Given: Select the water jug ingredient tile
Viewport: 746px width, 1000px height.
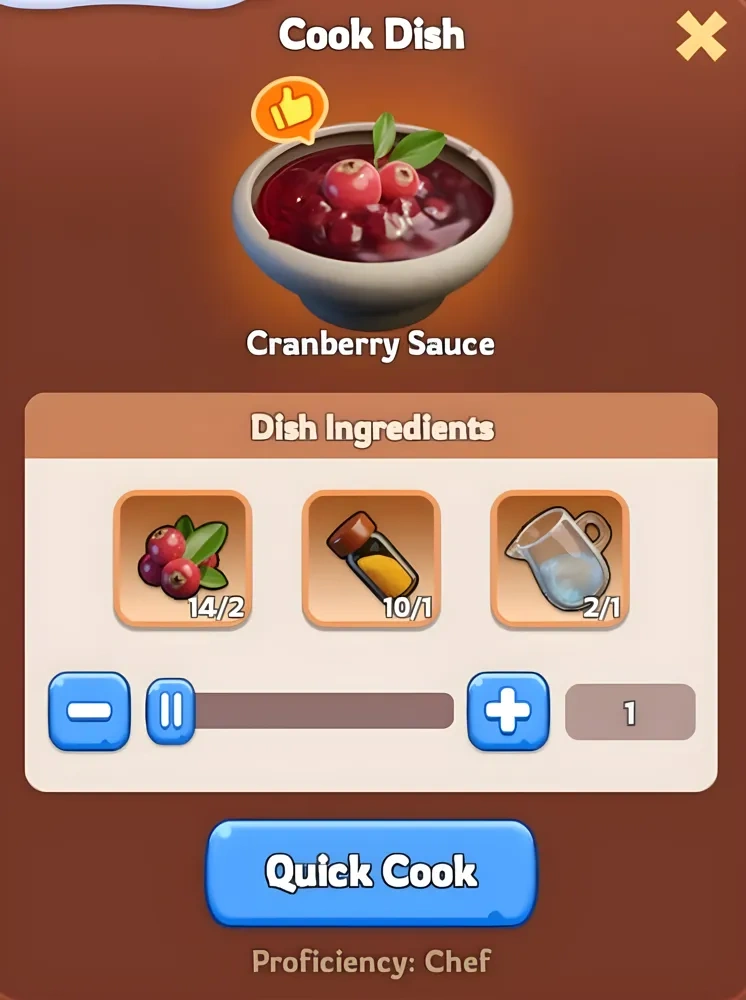Looking at the screenshot, I should [x=559, y=559].
